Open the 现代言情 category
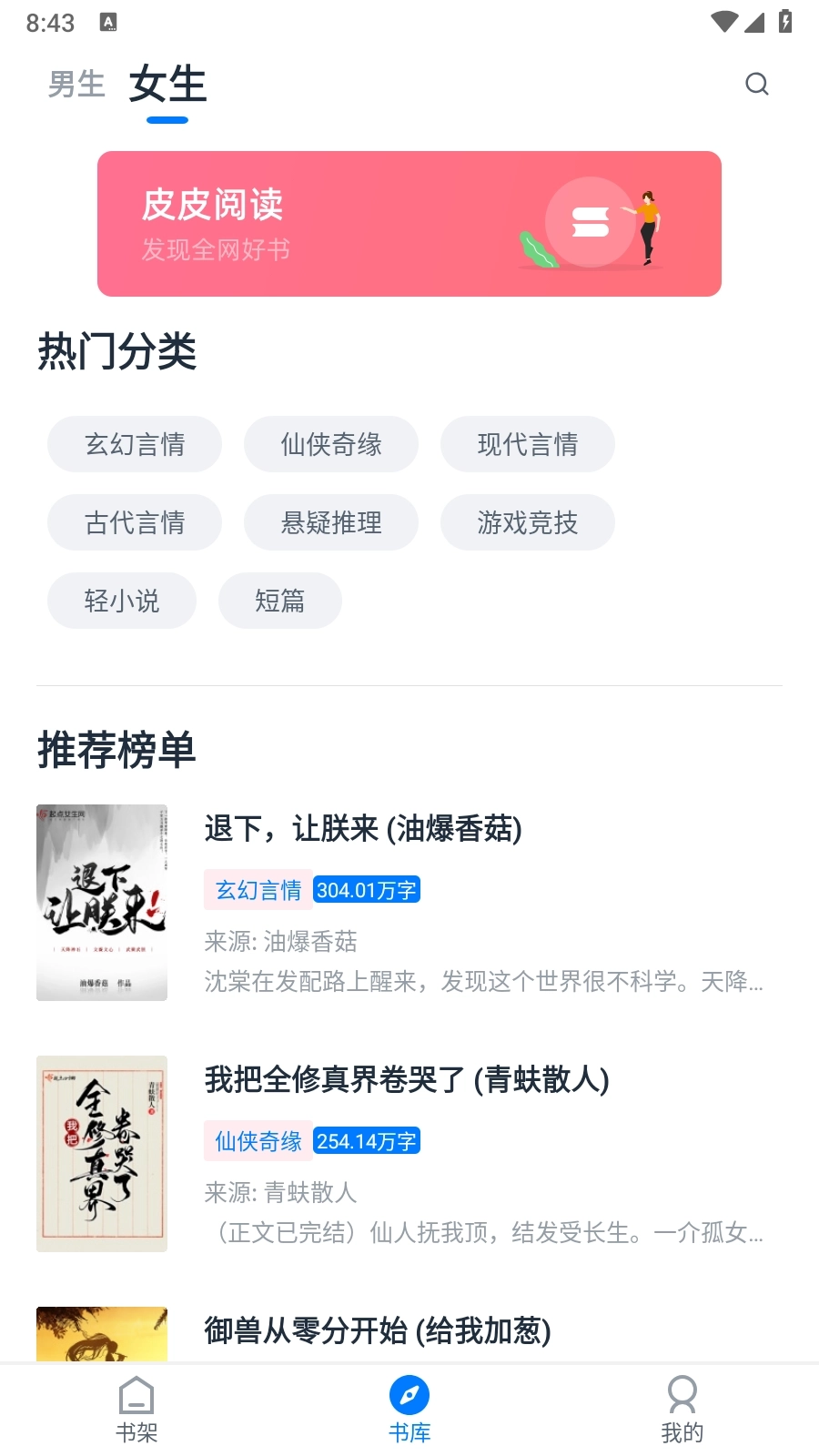Image resolution: width=819 pixels, height=1456 pixels. coord(527,444)
